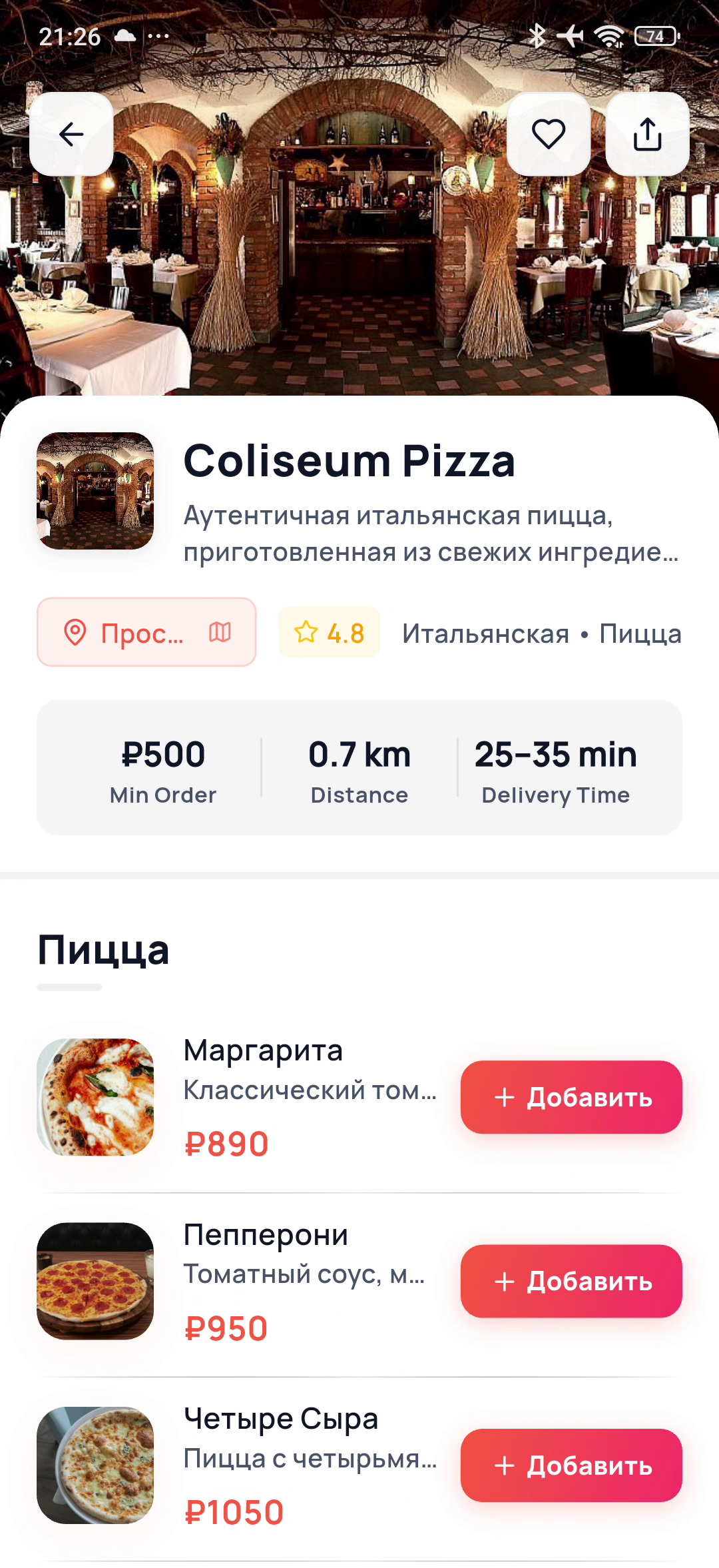Toggle the heart favorite button
The width and height of the screenshot is (719, 1568).
[547, 134]
